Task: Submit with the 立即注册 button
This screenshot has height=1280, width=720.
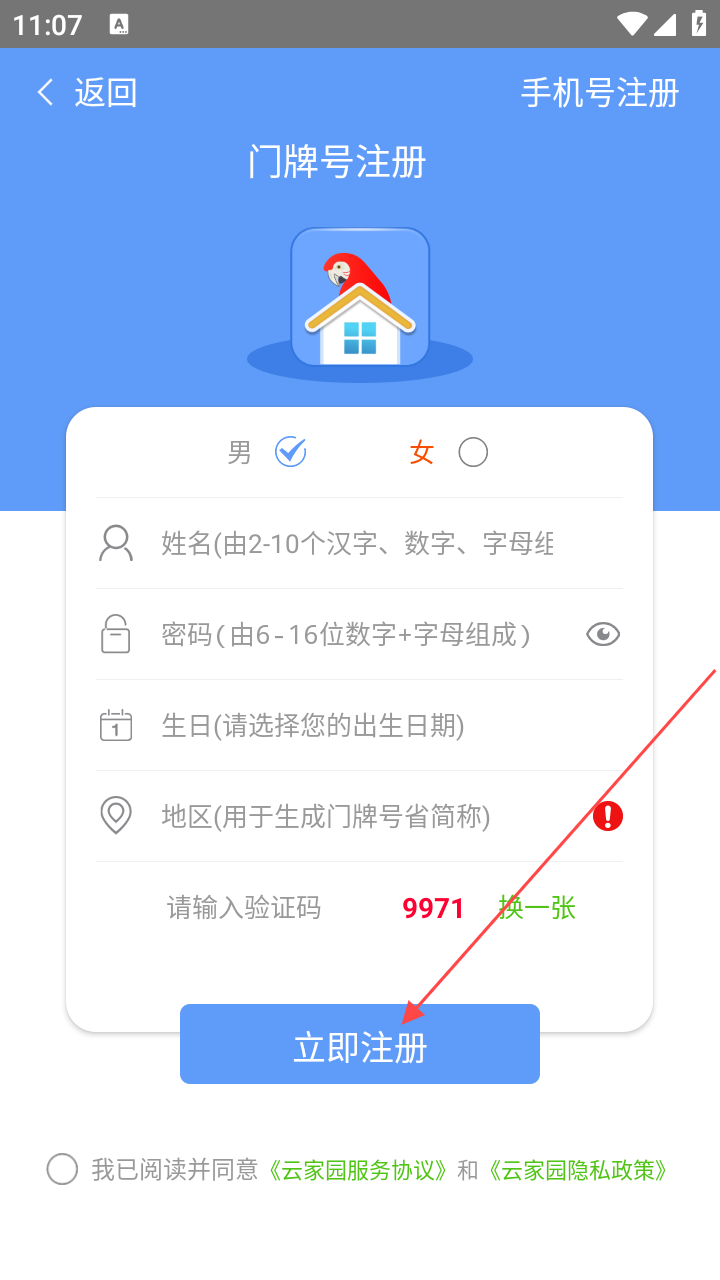Action: point(360,1044)
